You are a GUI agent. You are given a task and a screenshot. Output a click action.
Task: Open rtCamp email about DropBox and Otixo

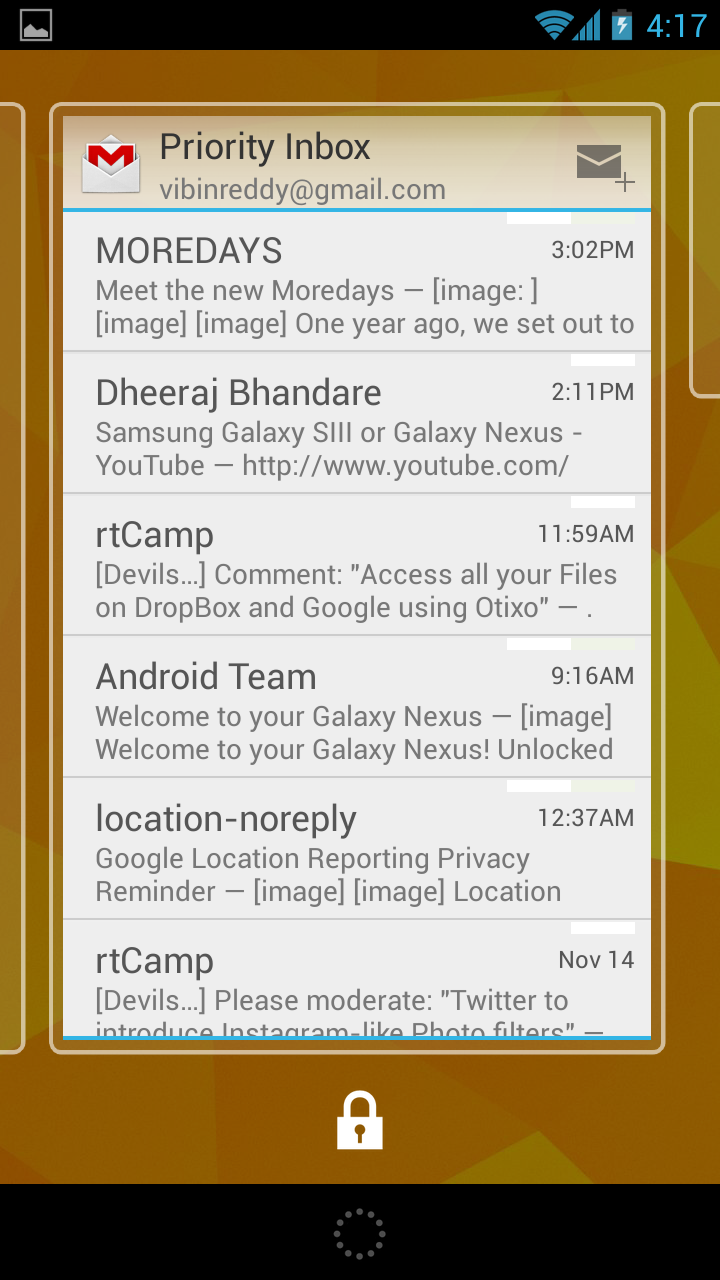point(357,565)
